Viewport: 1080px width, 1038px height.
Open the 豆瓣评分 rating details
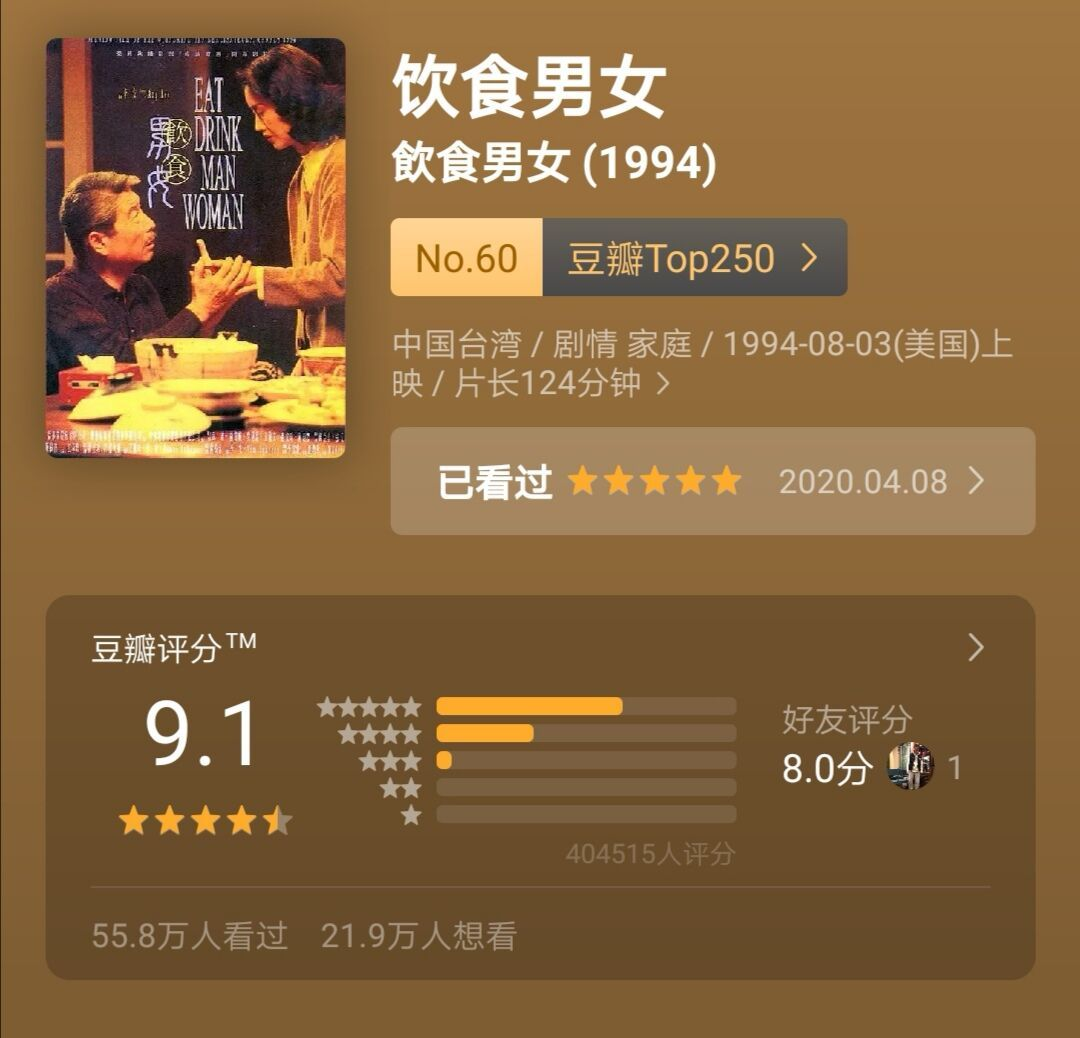(976, 648)
